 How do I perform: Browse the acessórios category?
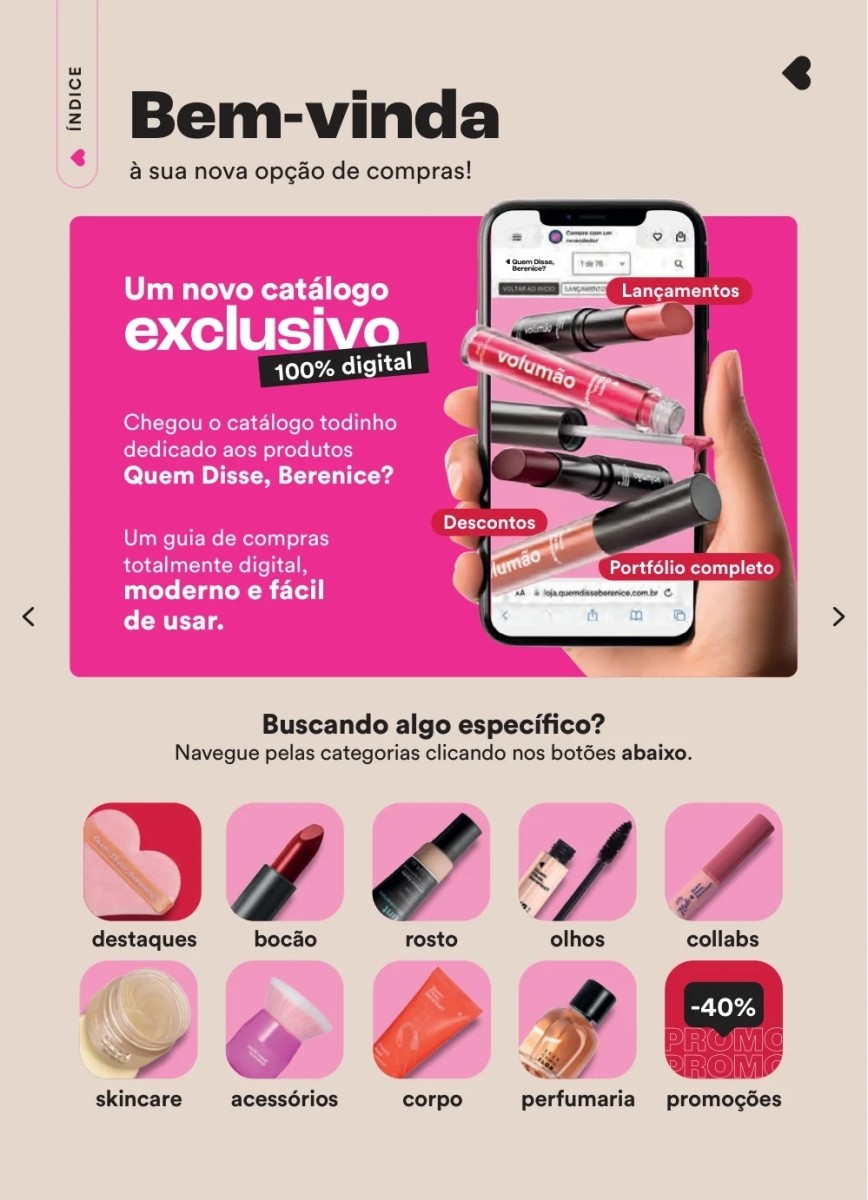[x=285, y=1020]
